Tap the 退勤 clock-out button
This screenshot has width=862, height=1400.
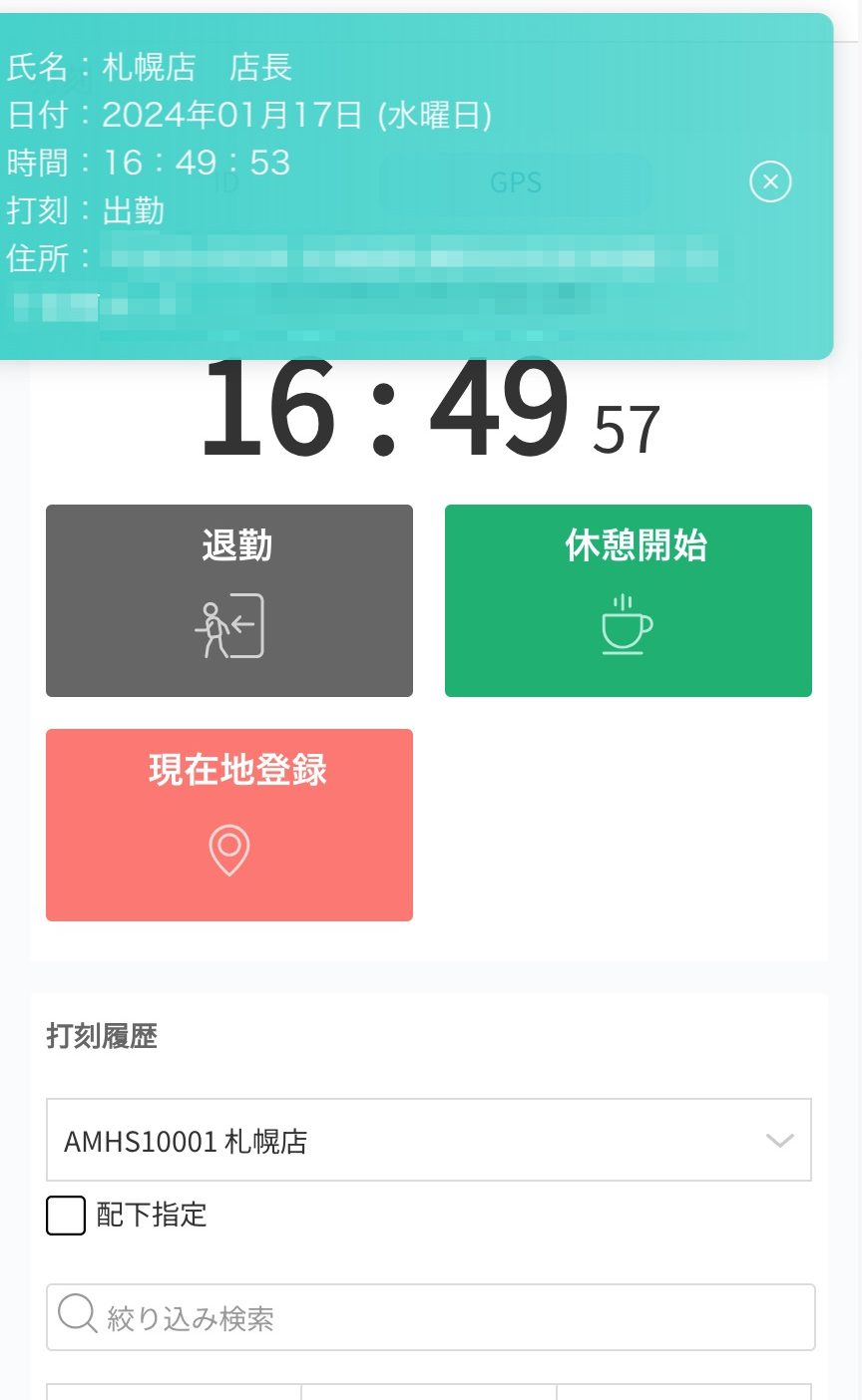[x=229, y=600]
